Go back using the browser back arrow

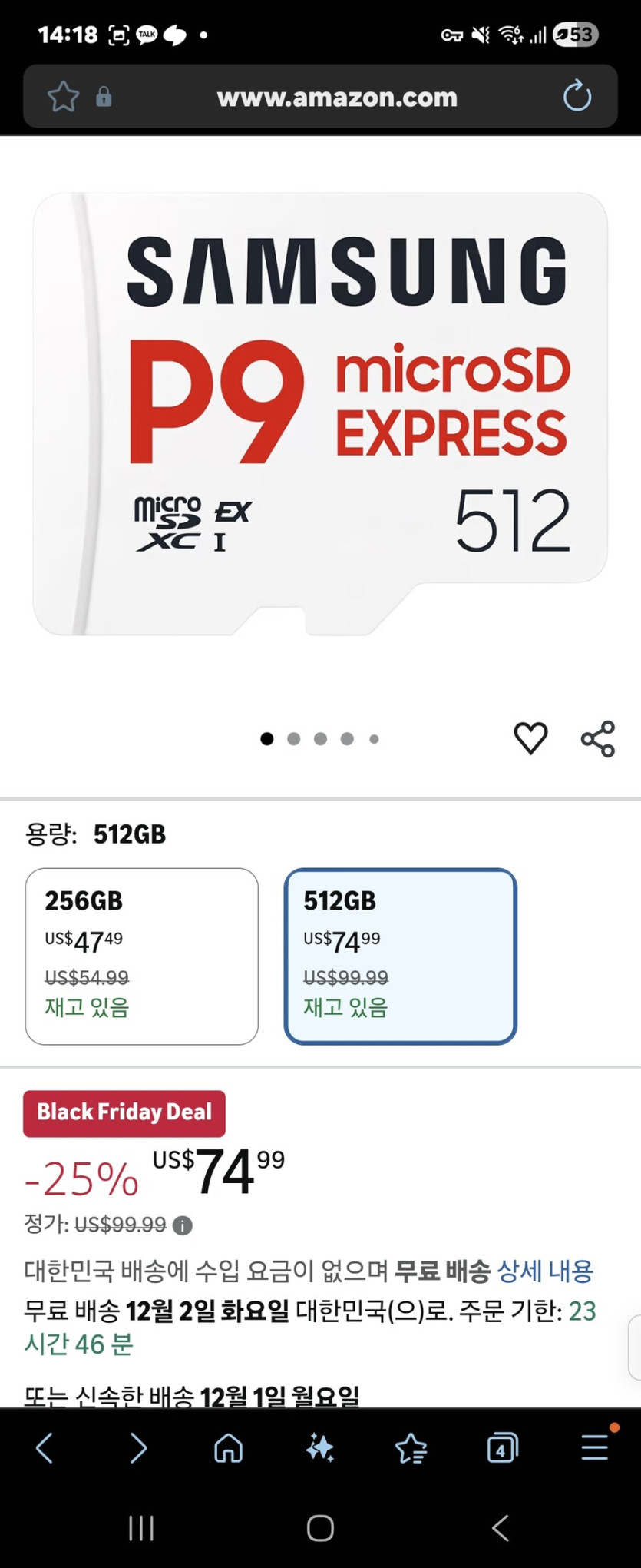click(x=45, y=1447)
